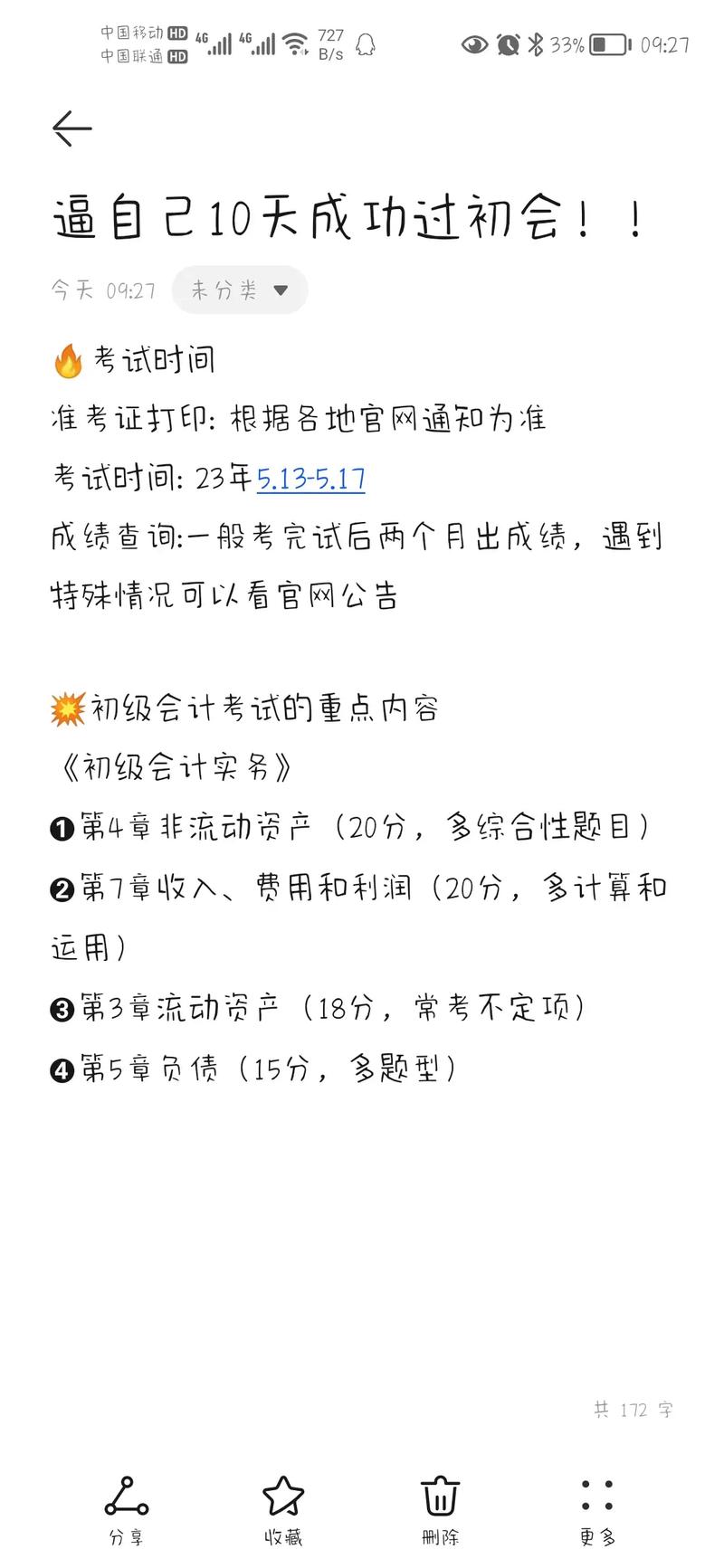Toggle the eye comfort mode icon
This screenshot has width=724, height=1568.
tap(473, 43)
